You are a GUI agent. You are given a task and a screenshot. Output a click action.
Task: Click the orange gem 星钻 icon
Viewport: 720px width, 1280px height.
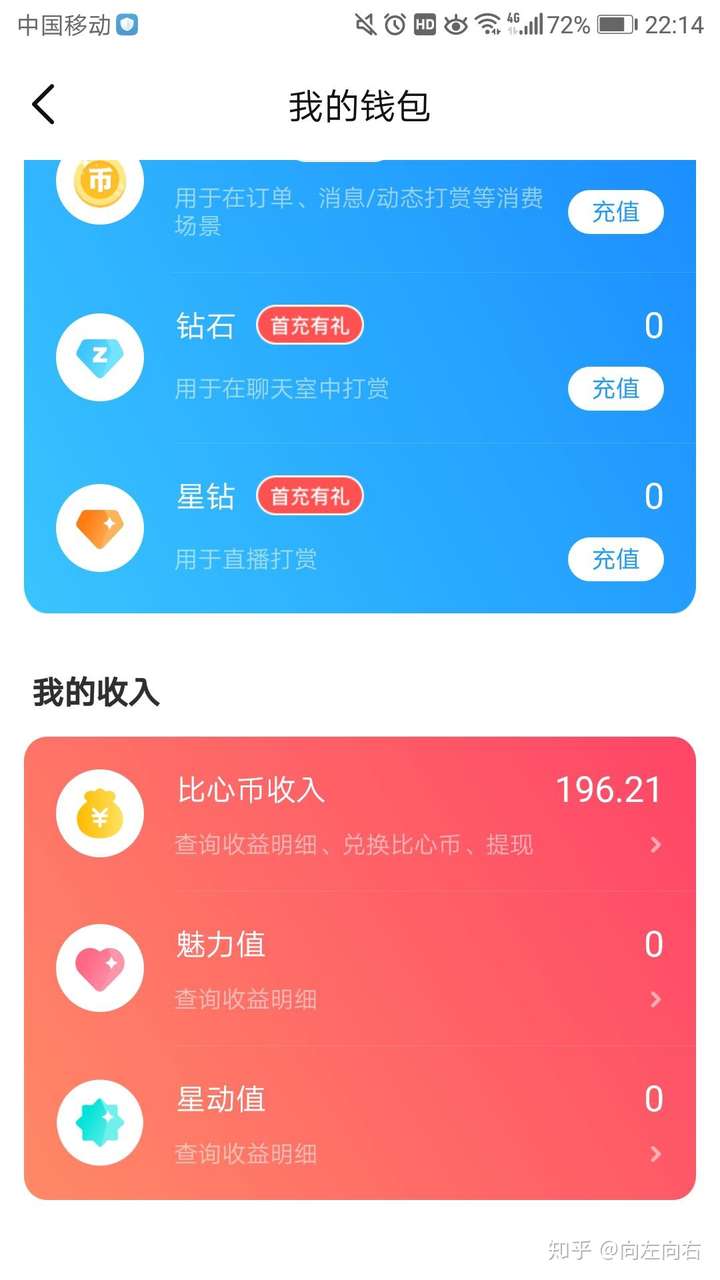[x=99, y=528]
